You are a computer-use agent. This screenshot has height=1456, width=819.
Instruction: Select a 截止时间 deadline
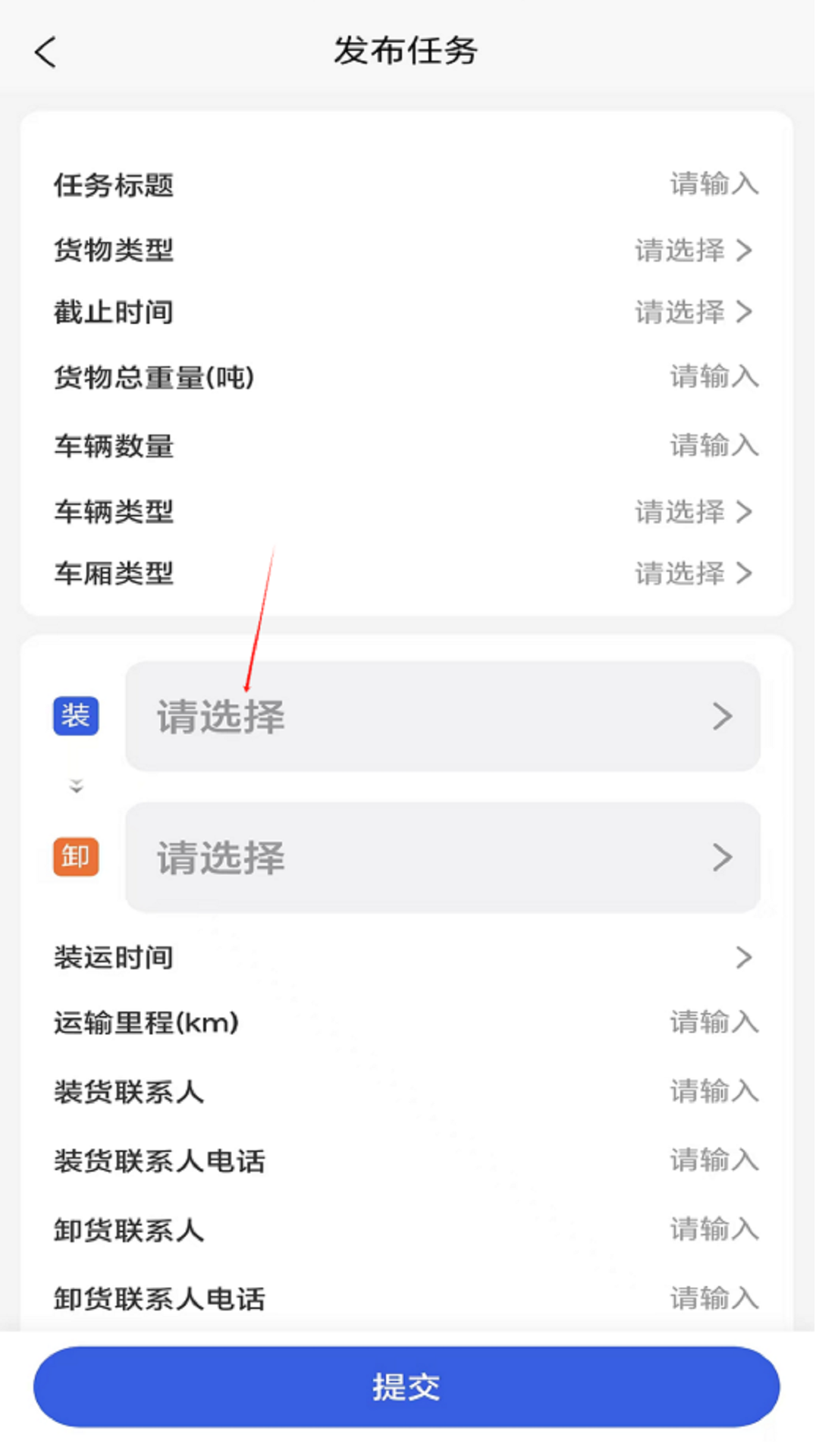click(x=693, y=312)
